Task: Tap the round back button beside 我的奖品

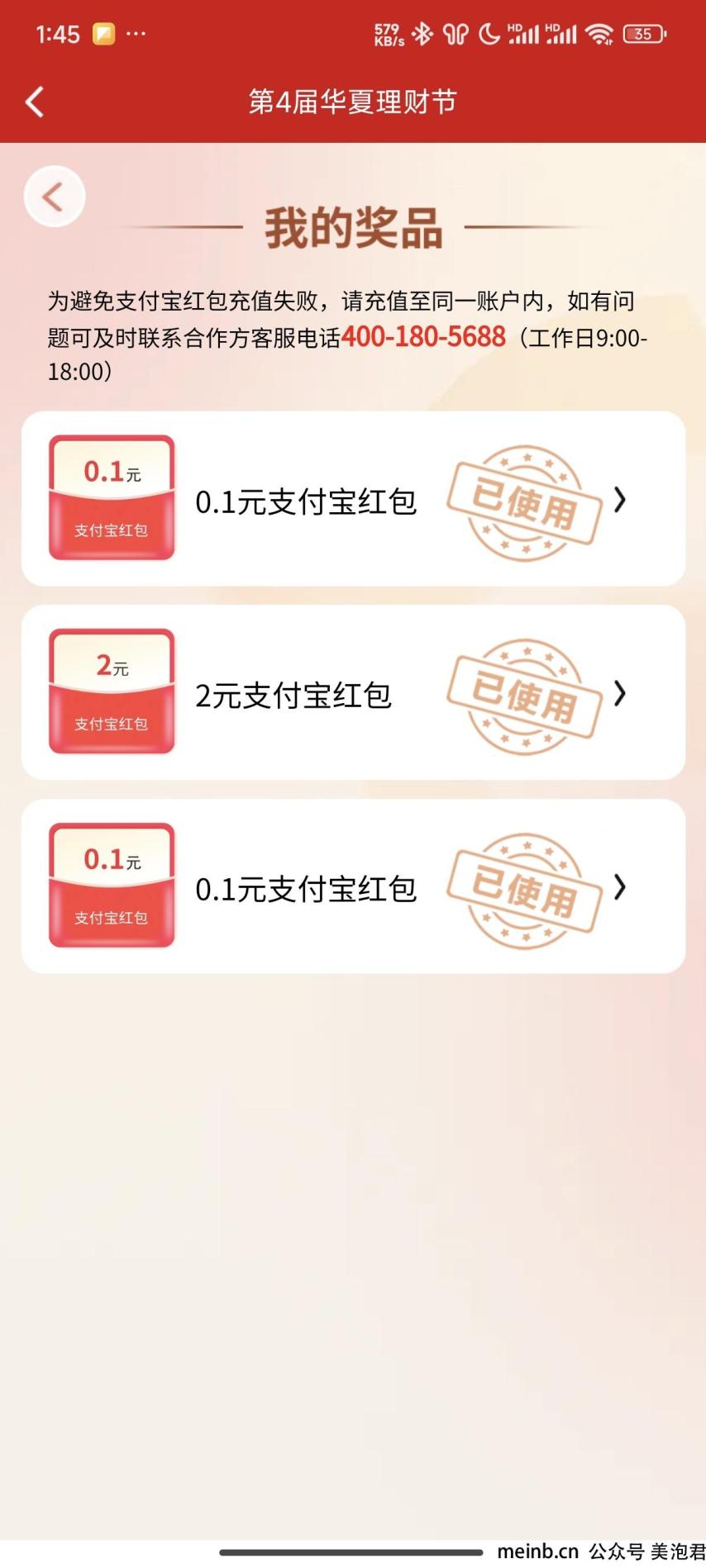Action: click(55, 197)
